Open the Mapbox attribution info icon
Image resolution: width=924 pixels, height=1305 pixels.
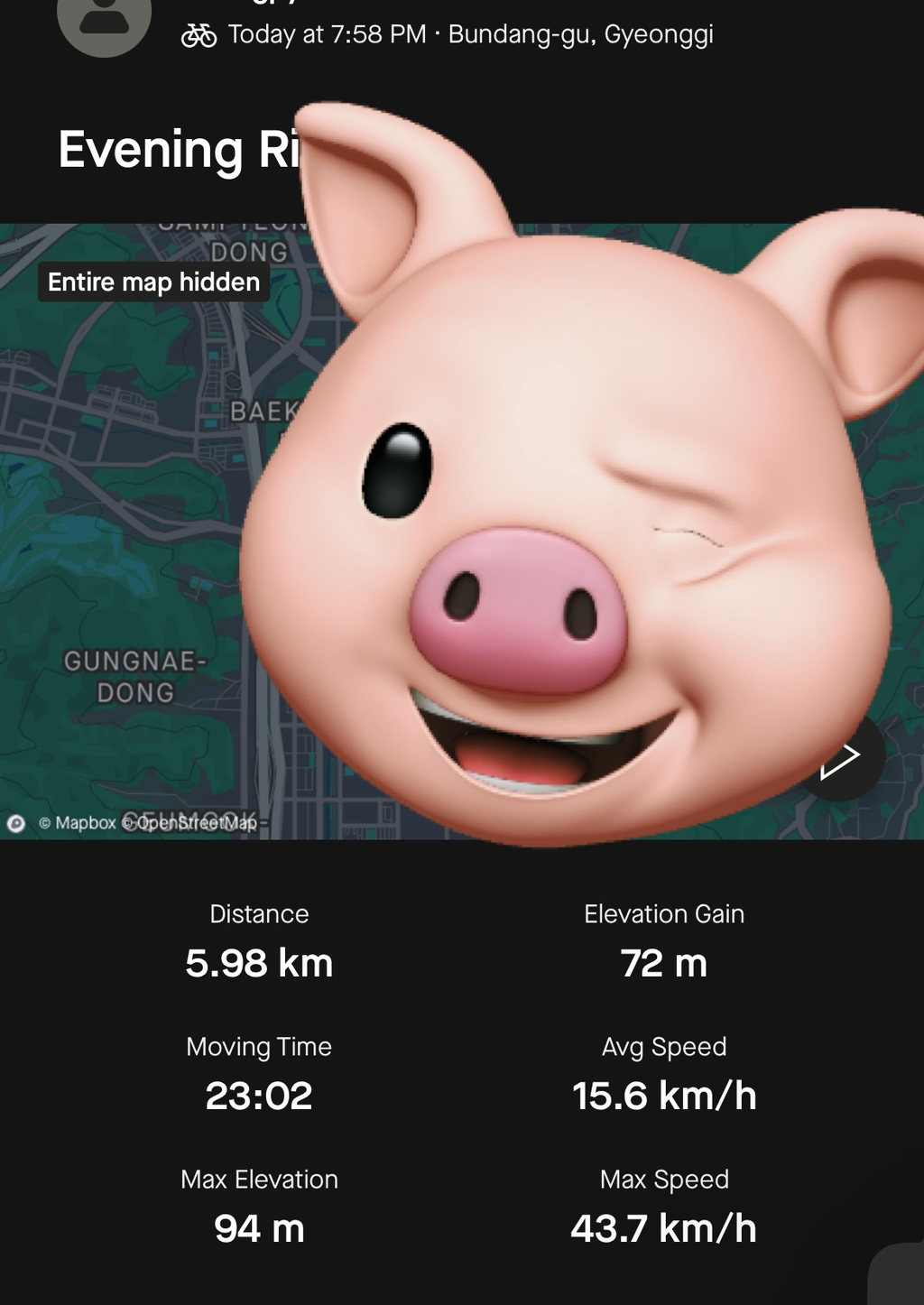click(x=16, y=823)
